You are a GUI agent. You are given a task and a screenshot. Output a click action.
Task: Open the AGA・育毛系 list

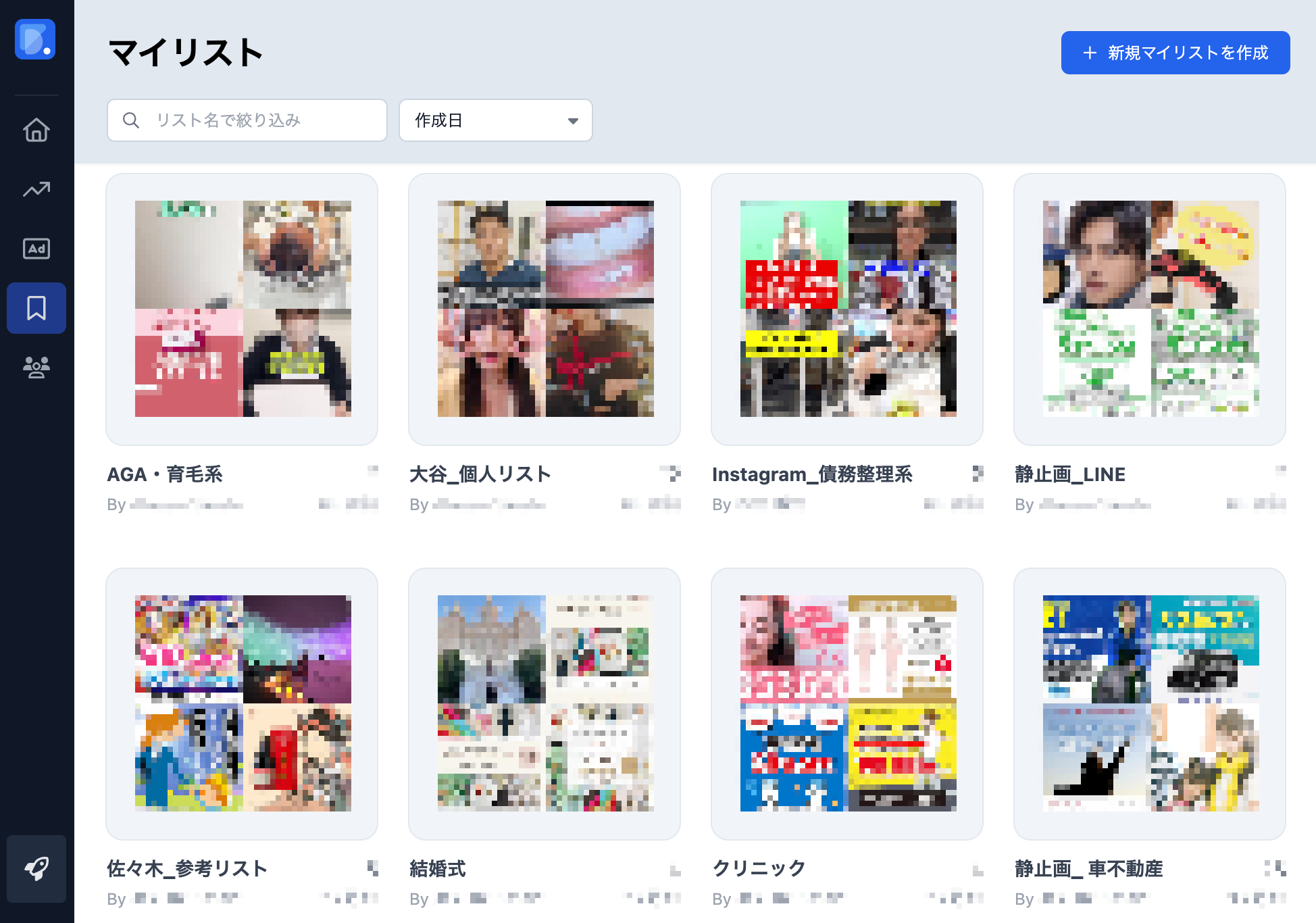242,309
